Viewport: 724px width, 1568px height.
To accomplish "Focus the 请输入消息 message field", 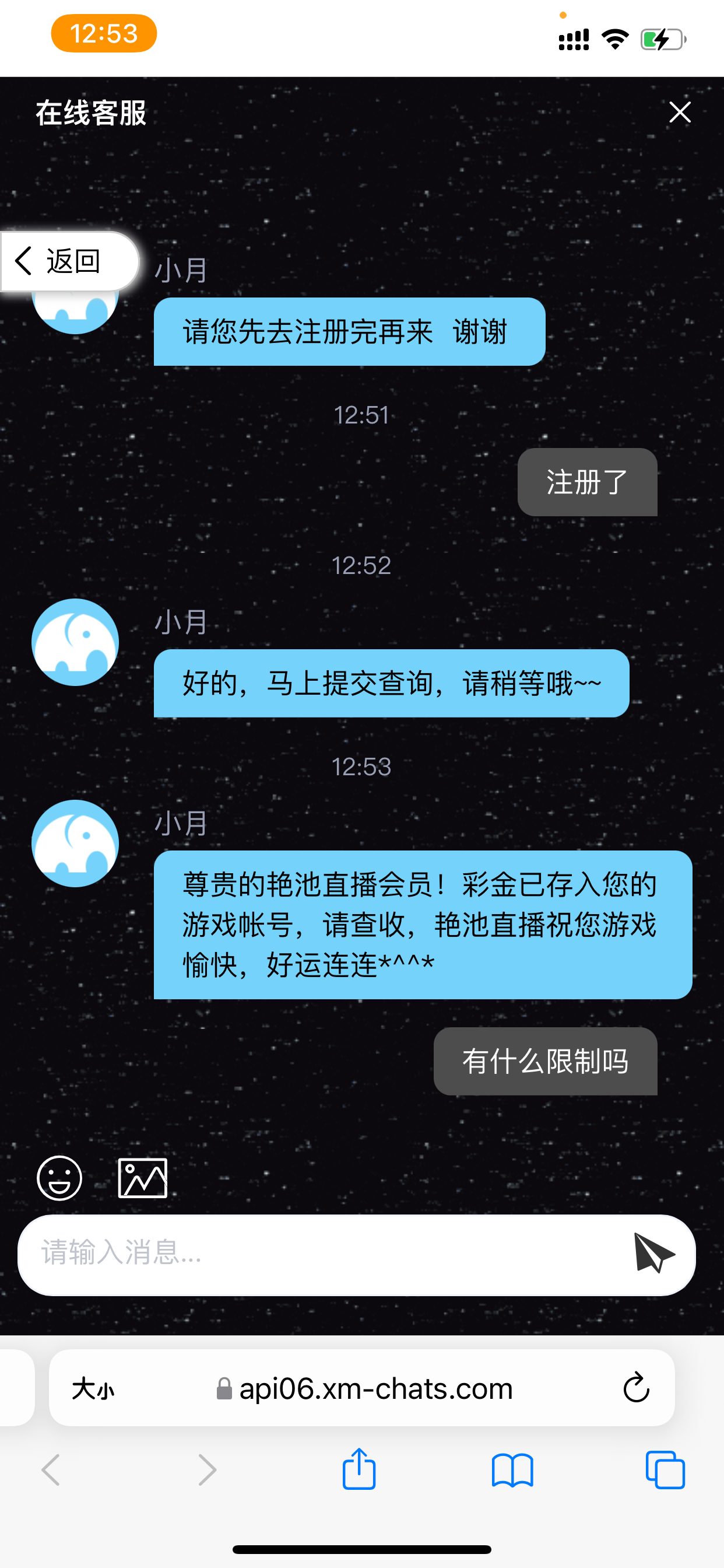I will (317, 1254).
